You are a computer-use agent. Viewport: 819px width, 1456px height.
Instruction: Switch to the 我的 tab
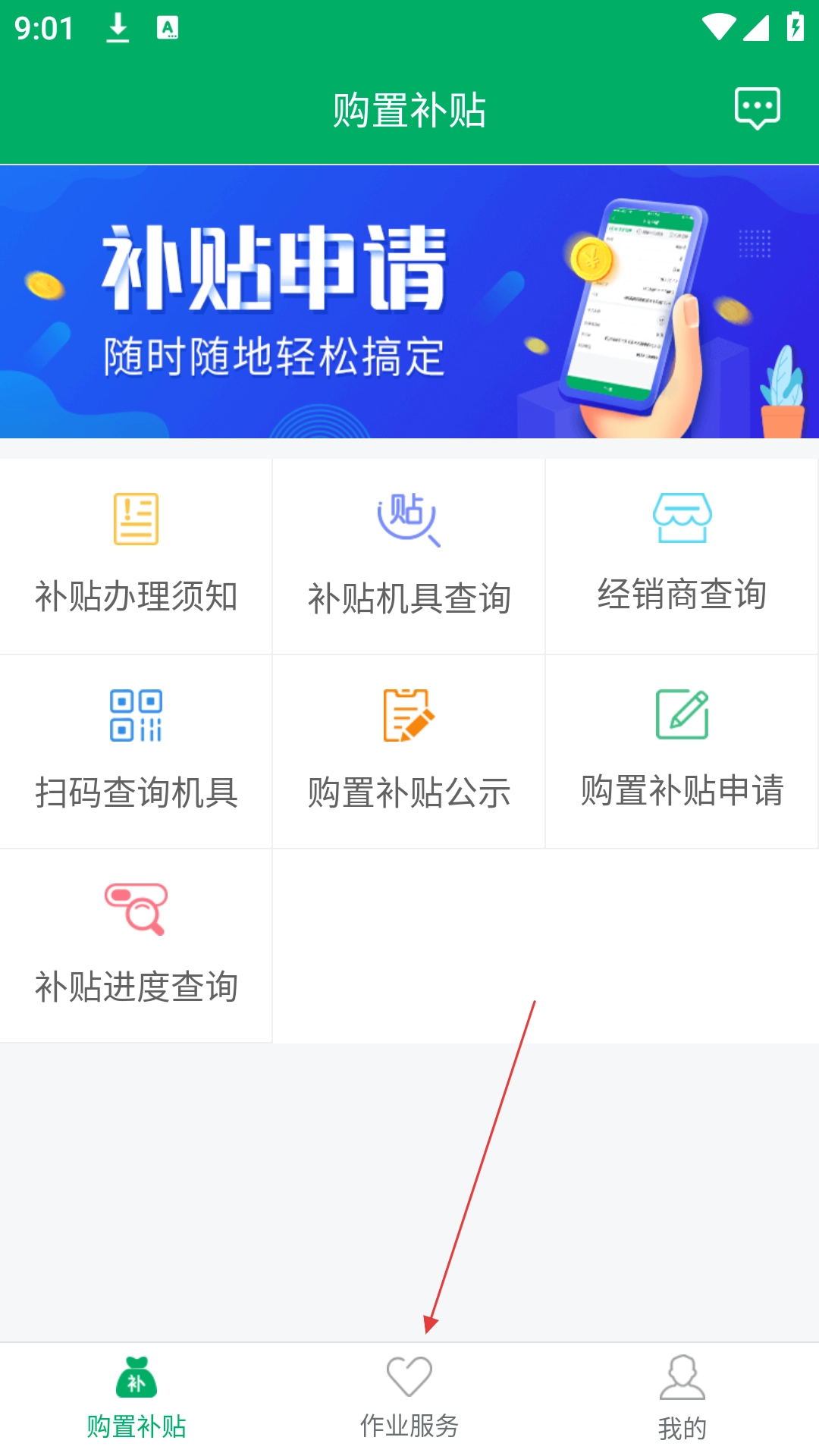tap(682, 1398)
